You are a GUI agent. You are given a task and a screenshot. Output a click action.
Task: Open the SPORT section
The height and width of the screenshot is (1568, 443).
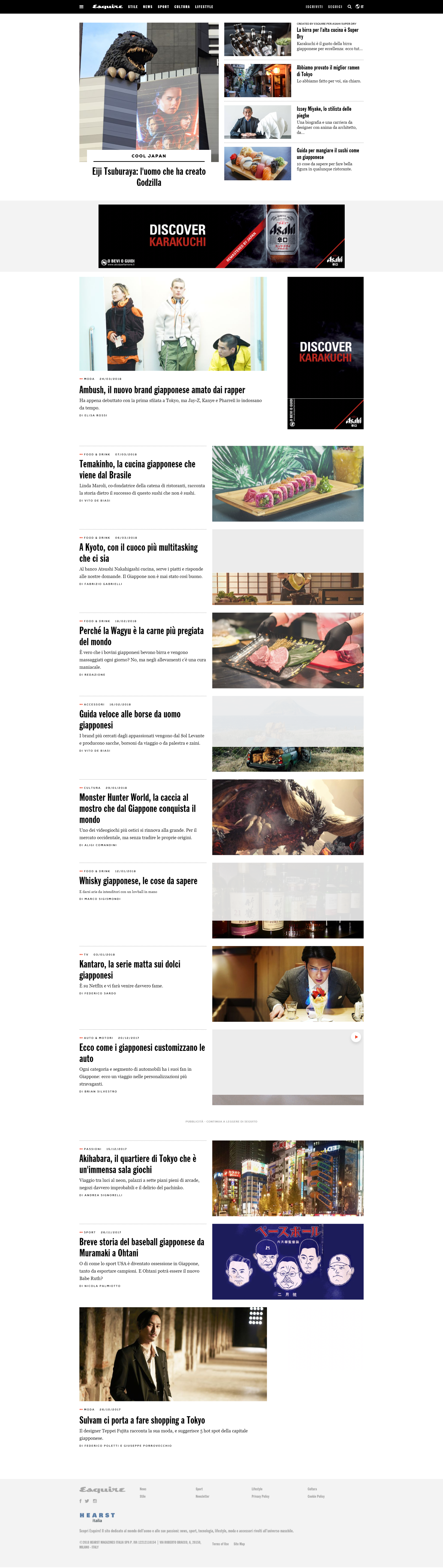[163, 7]
